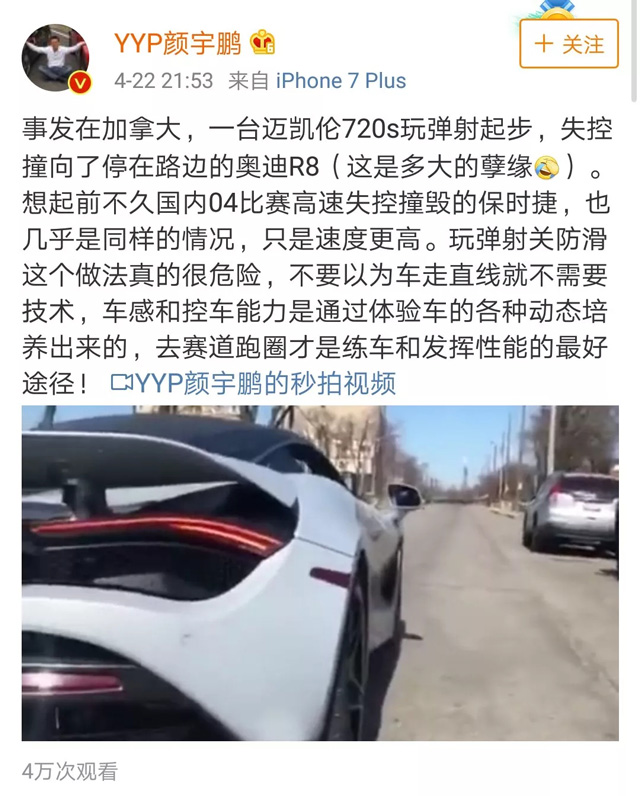This screenshot has width=640, height=796.
Task: Follow YYP颜宇鹏 with the 关注 button
Action: [x=570, y=44]
